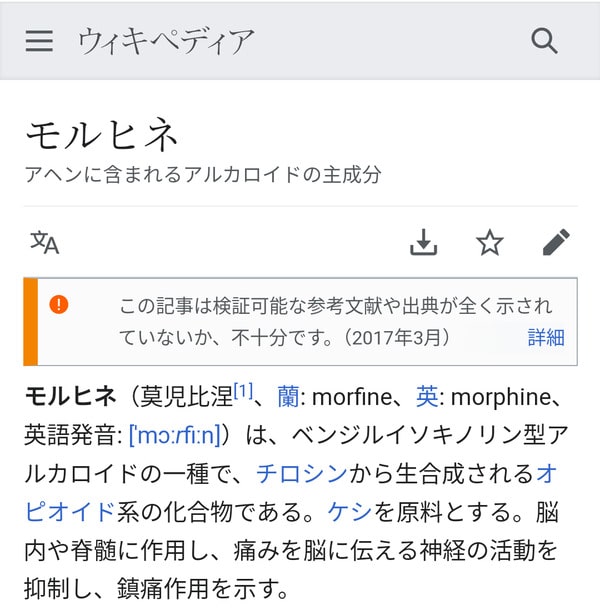Download this article
600x610 pixels.
[424, 242]
